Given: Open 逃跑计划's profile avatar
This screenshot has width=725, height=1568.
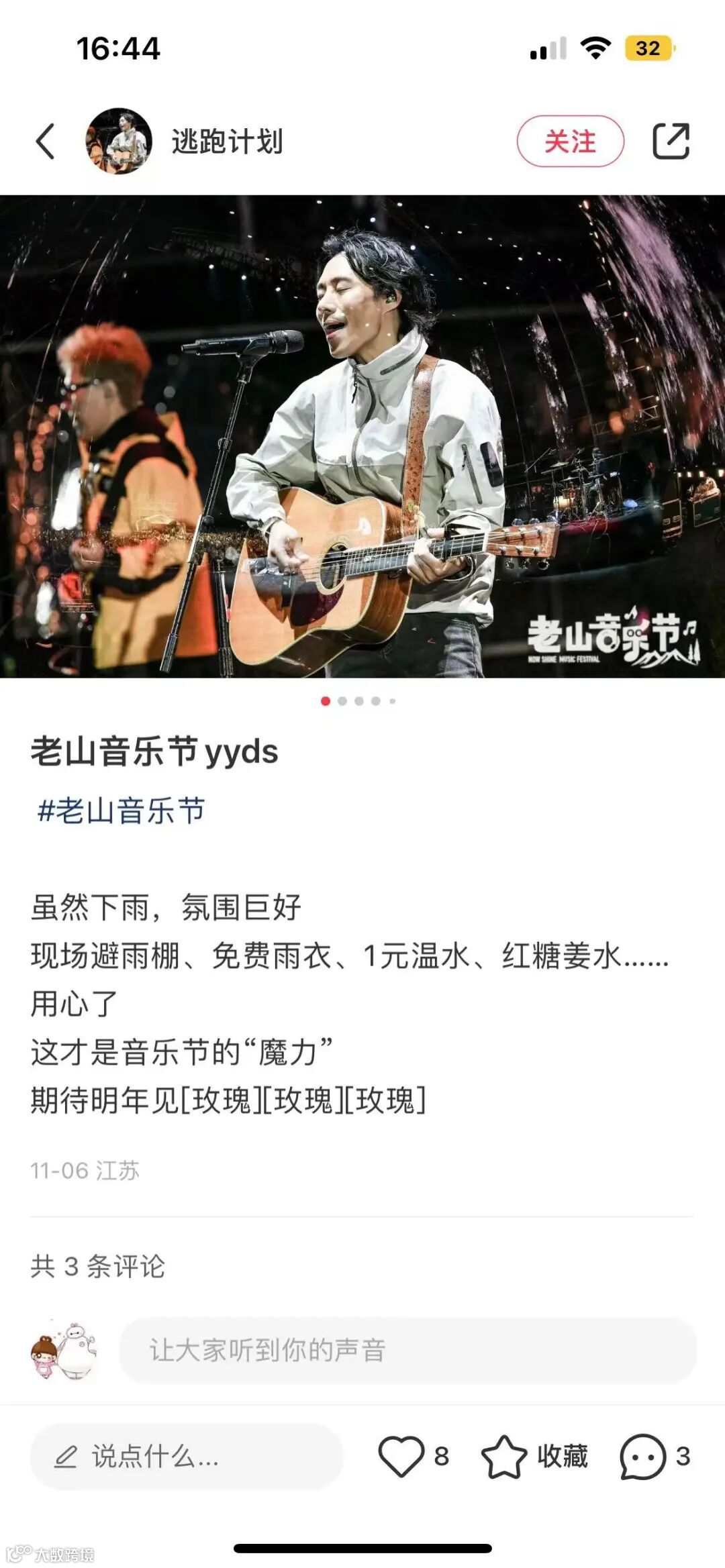Looking at the screenshot, I should click(119, 142).
